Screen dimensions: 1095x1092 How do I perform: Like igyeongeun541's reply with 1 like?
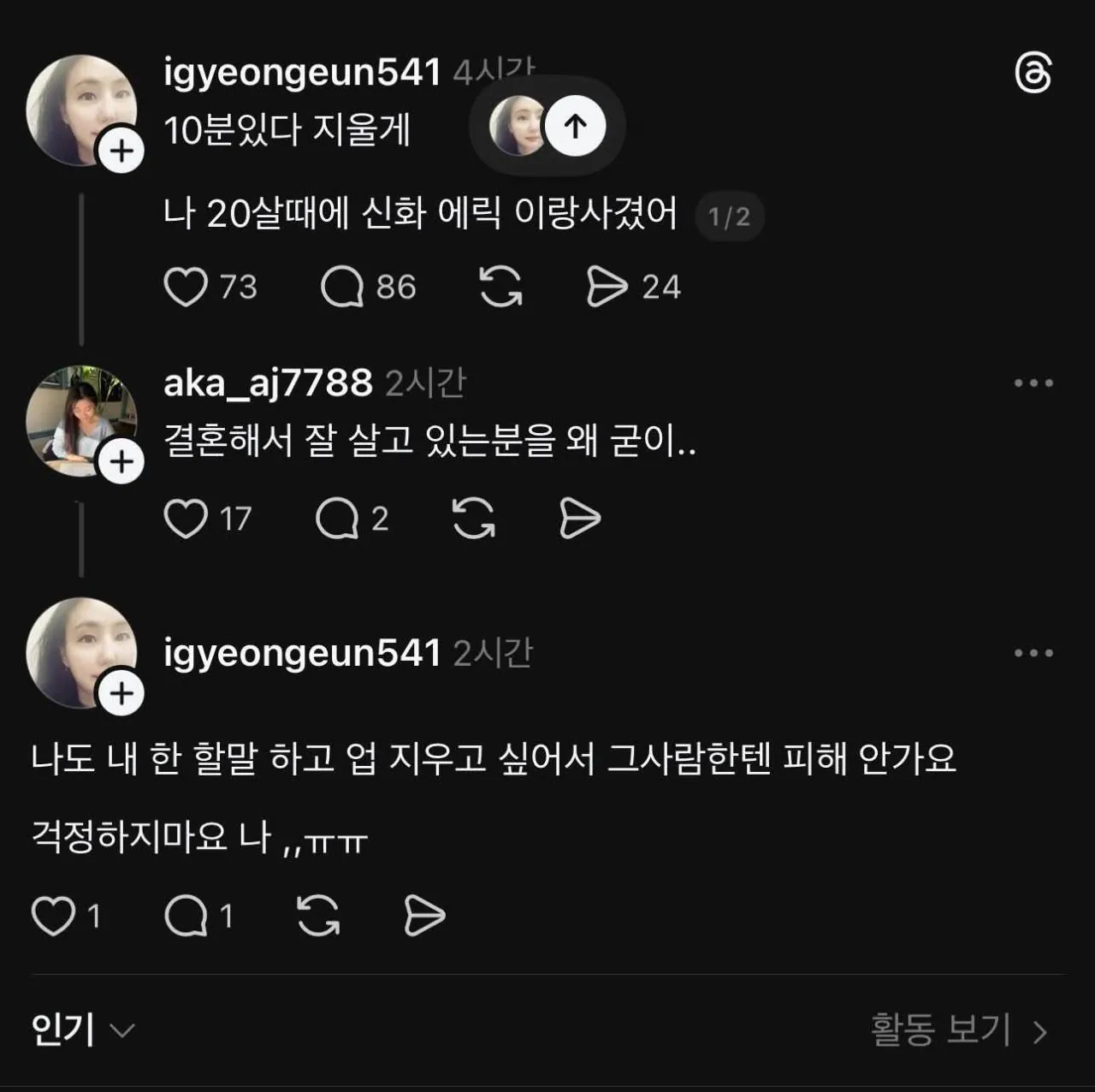[53, 917]
